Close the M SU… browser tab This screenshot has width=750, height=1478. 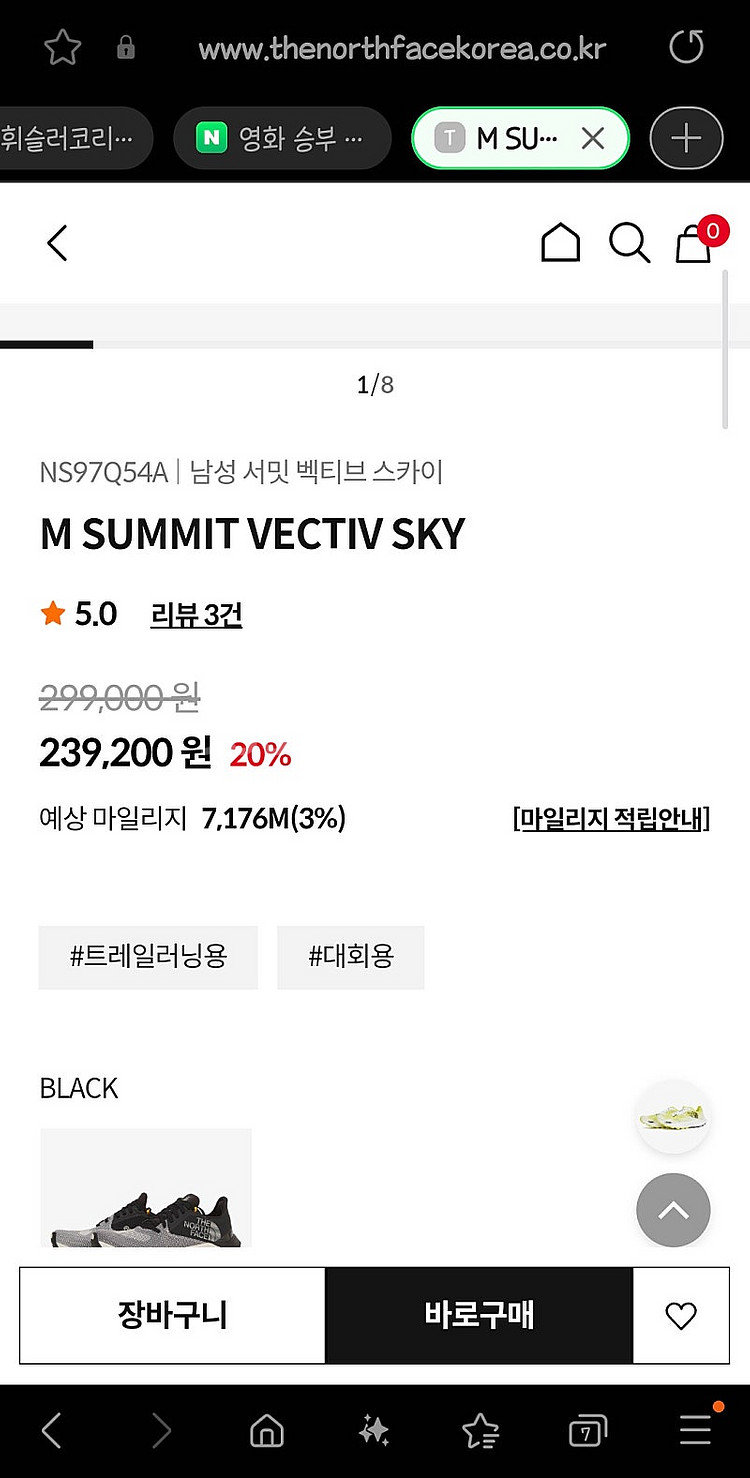593,138
